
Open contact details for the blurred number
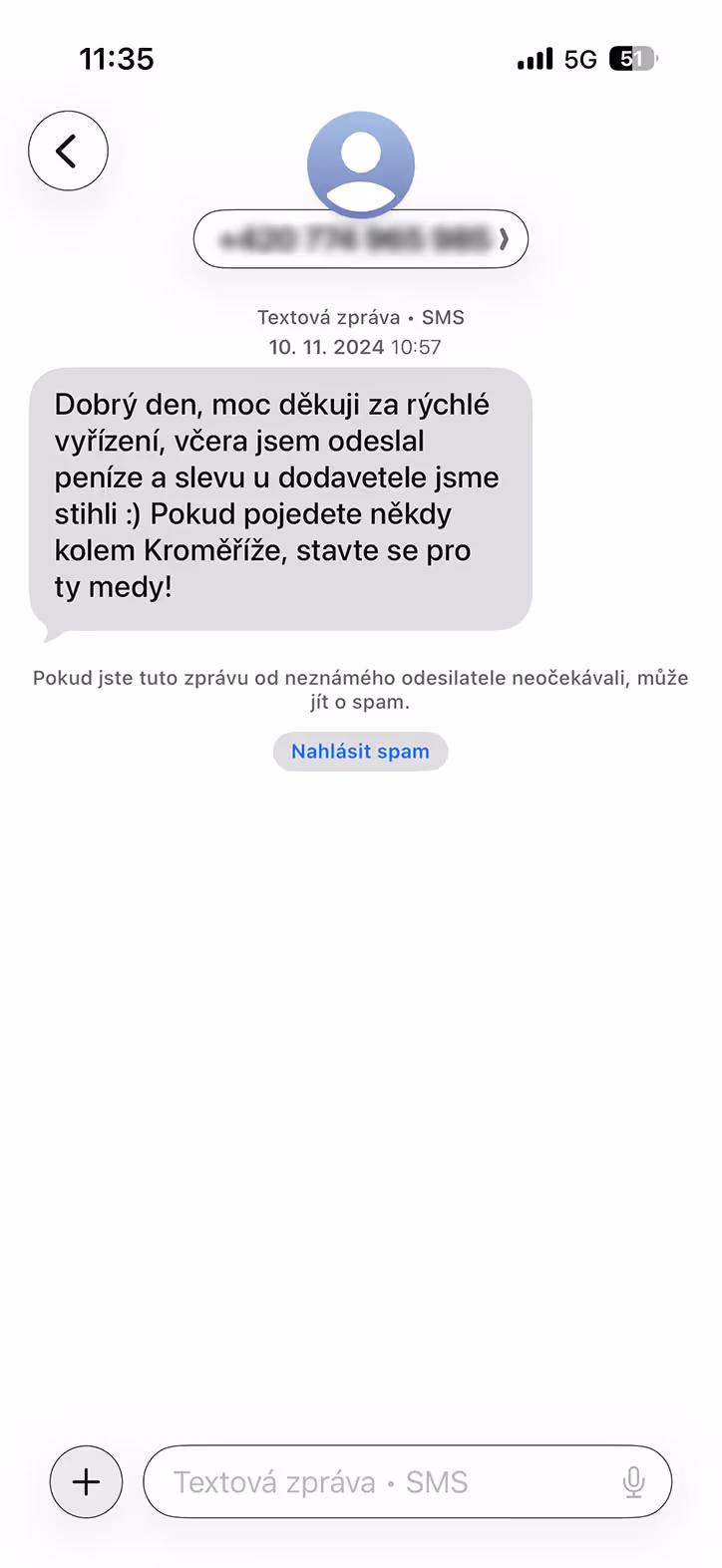[x=360, y=239]
